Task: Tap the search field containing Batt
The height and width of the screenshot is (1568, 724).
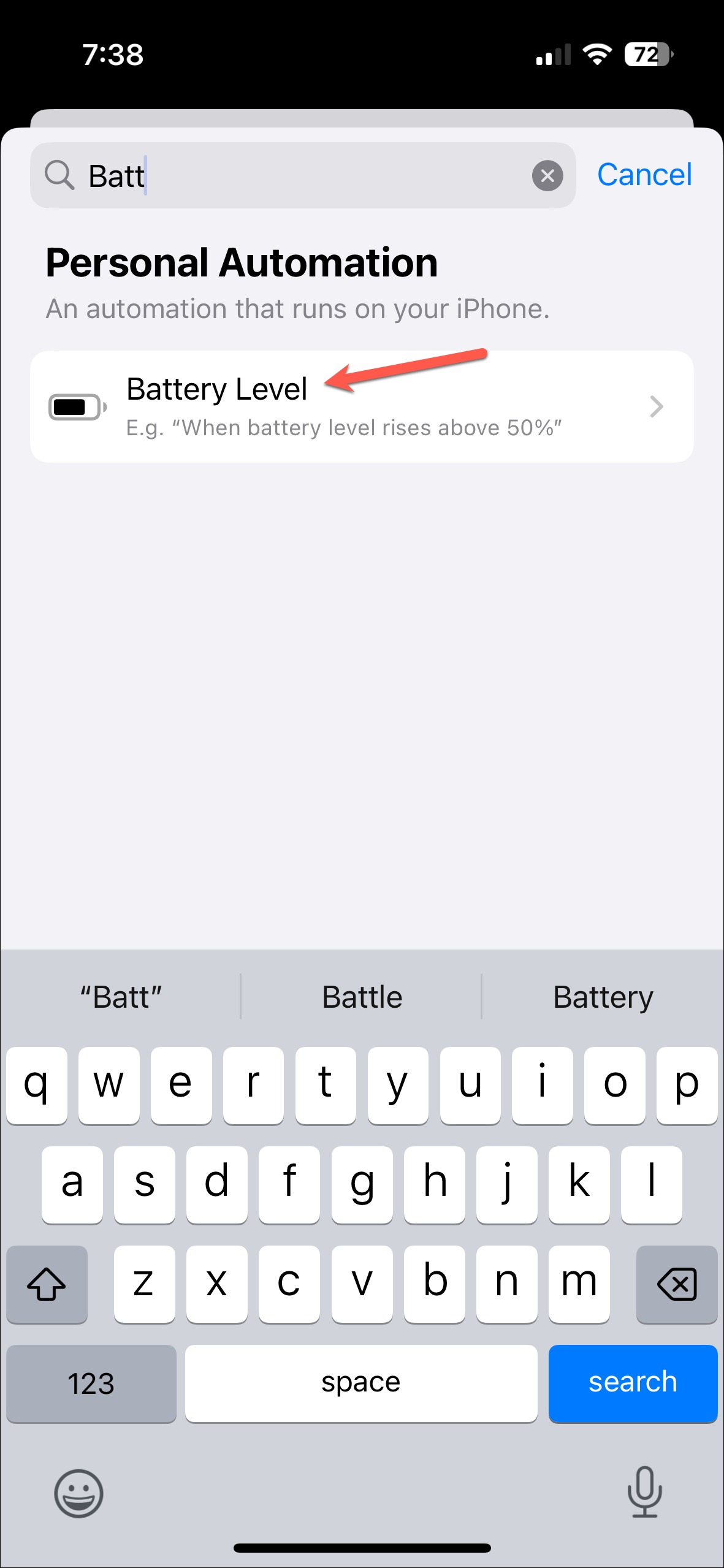Action: tap(303, 176)
